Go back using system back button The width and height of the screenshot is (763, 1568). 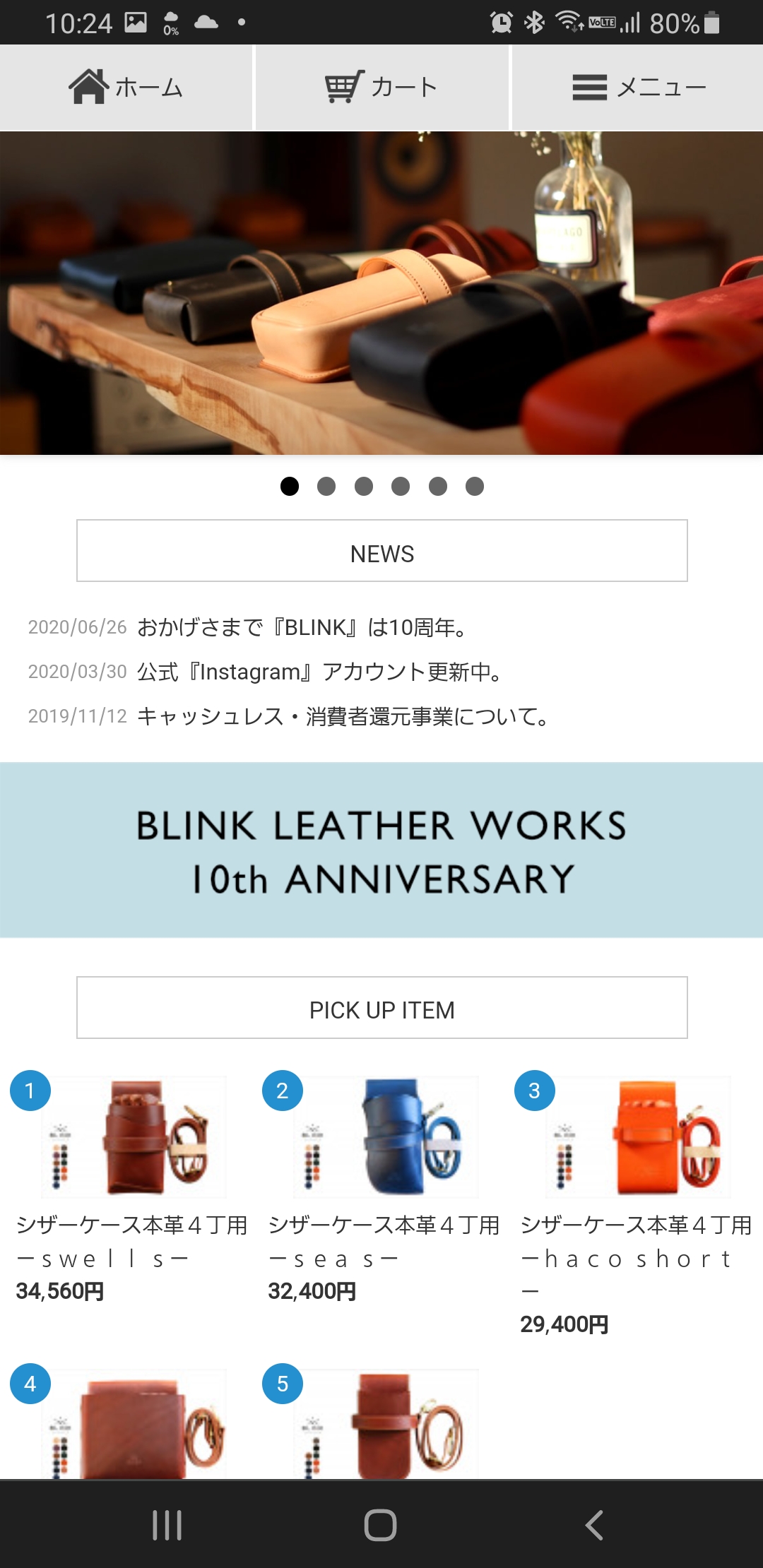click(x=594, y=1525)
